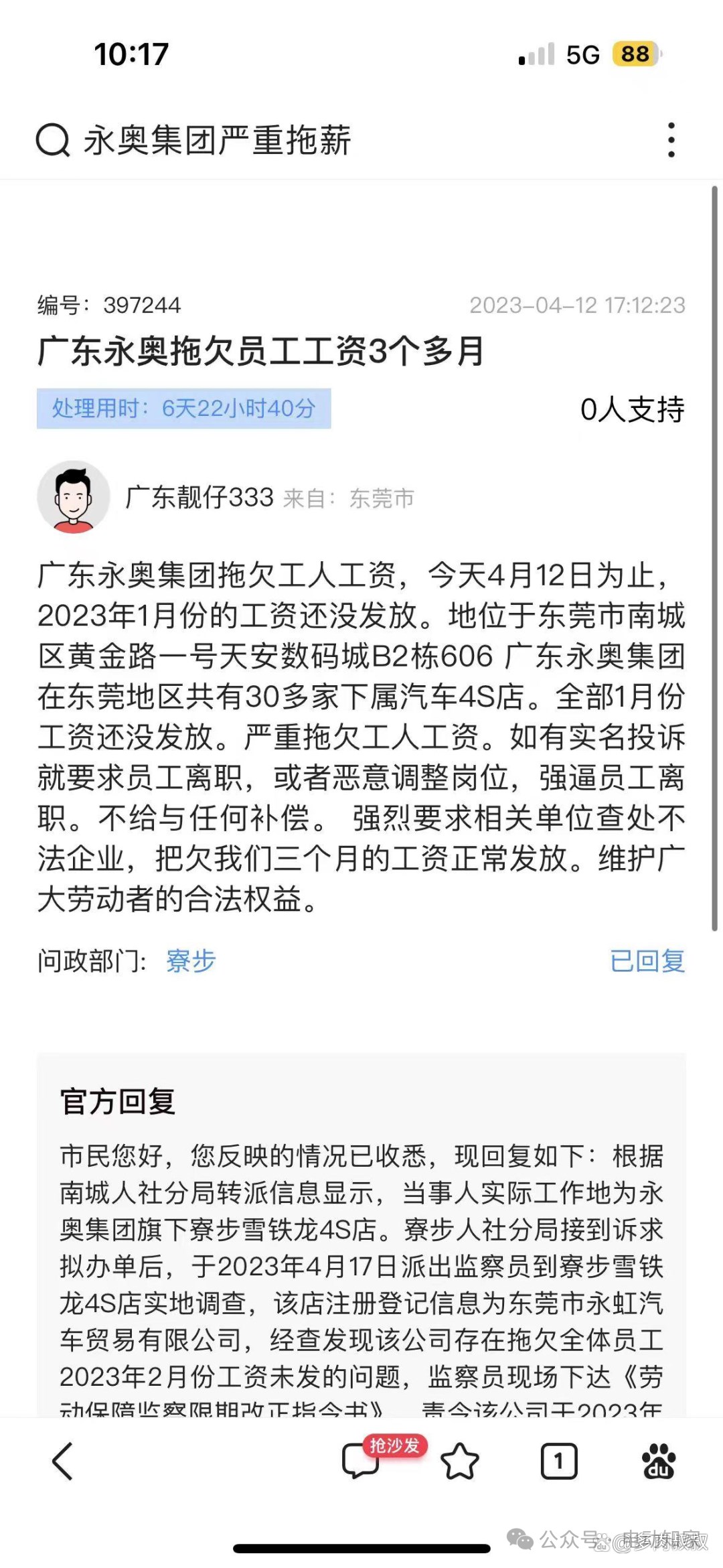Open the 寮步 department link
723x1568 pixels.
pos(191,961)
